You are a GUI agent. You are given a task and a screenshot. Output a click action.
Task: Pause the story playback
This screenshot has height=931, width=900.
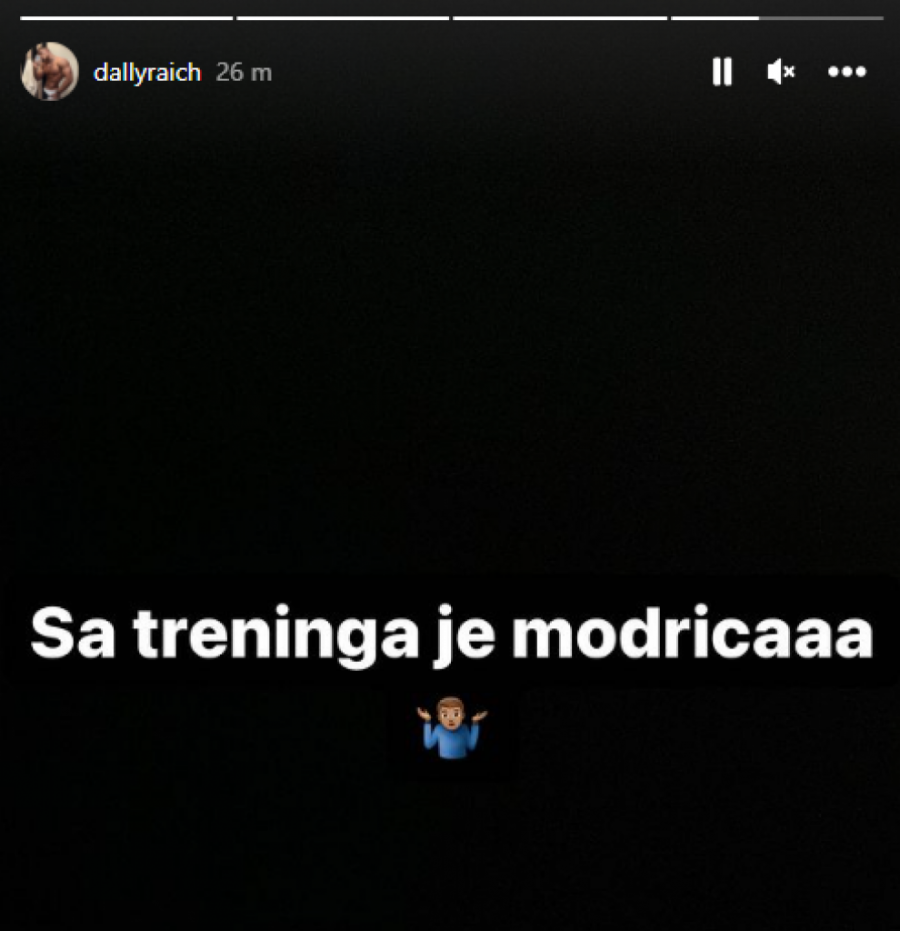coord(721,72)
